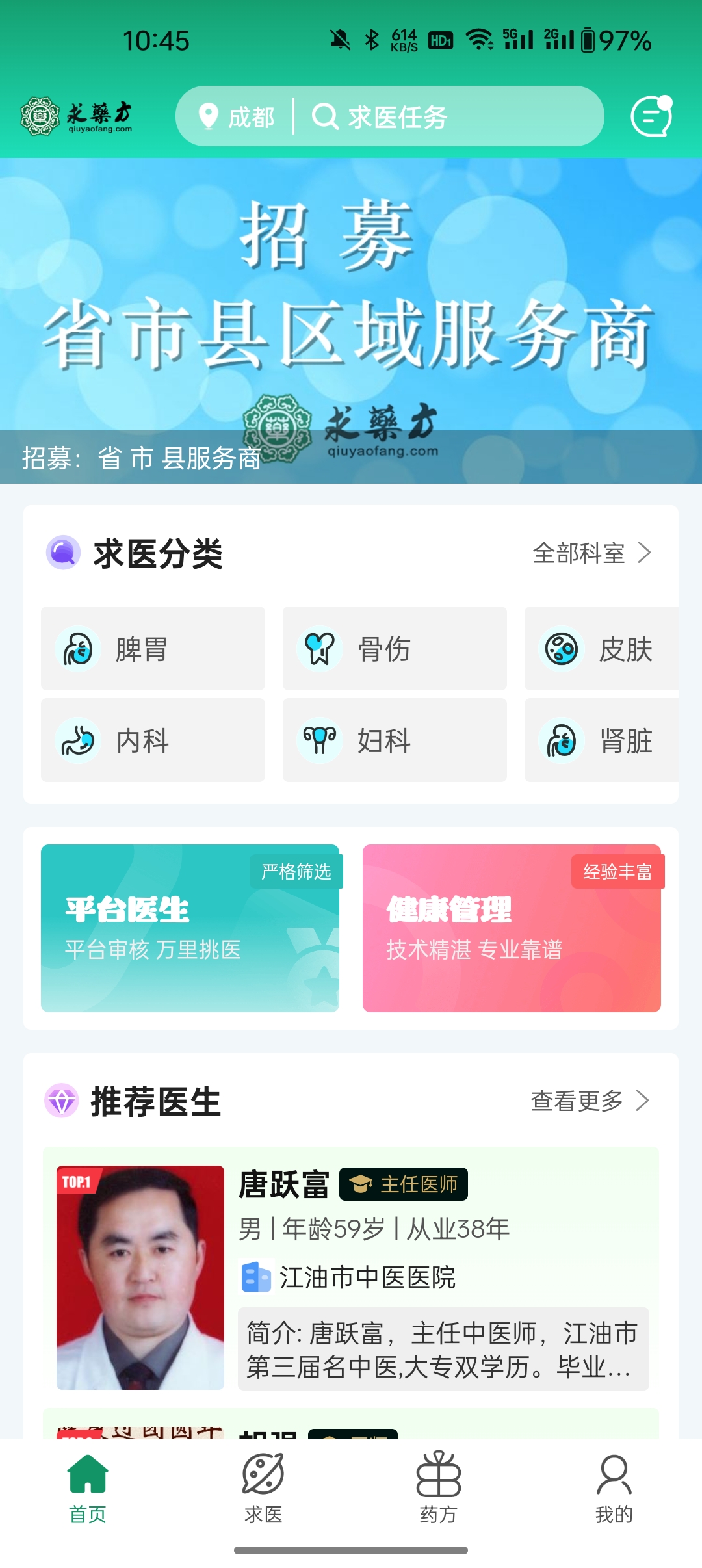This screenshot has height=1568, width=702.
Task: Open the message notification icon
Action: [x=653, y=118]
